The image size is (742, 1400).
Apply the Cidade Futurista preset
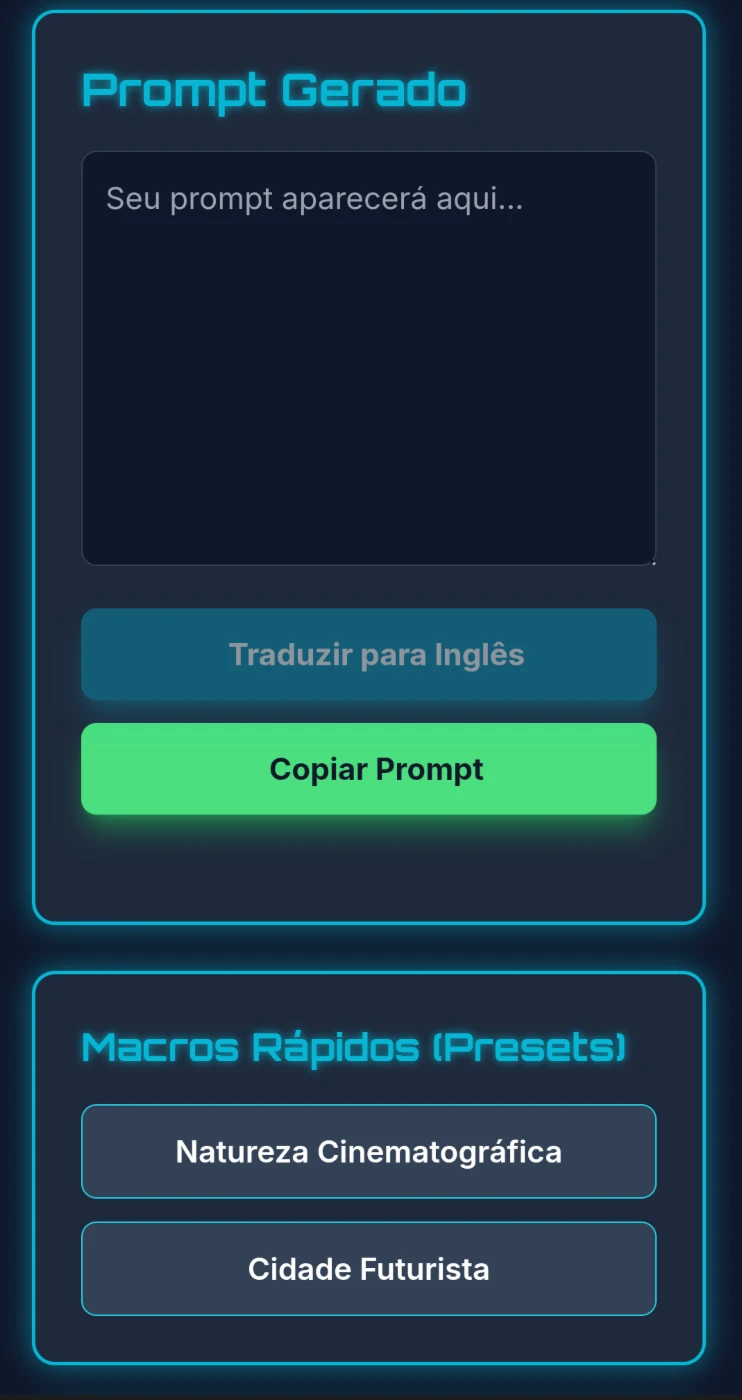click(368, 1268)
